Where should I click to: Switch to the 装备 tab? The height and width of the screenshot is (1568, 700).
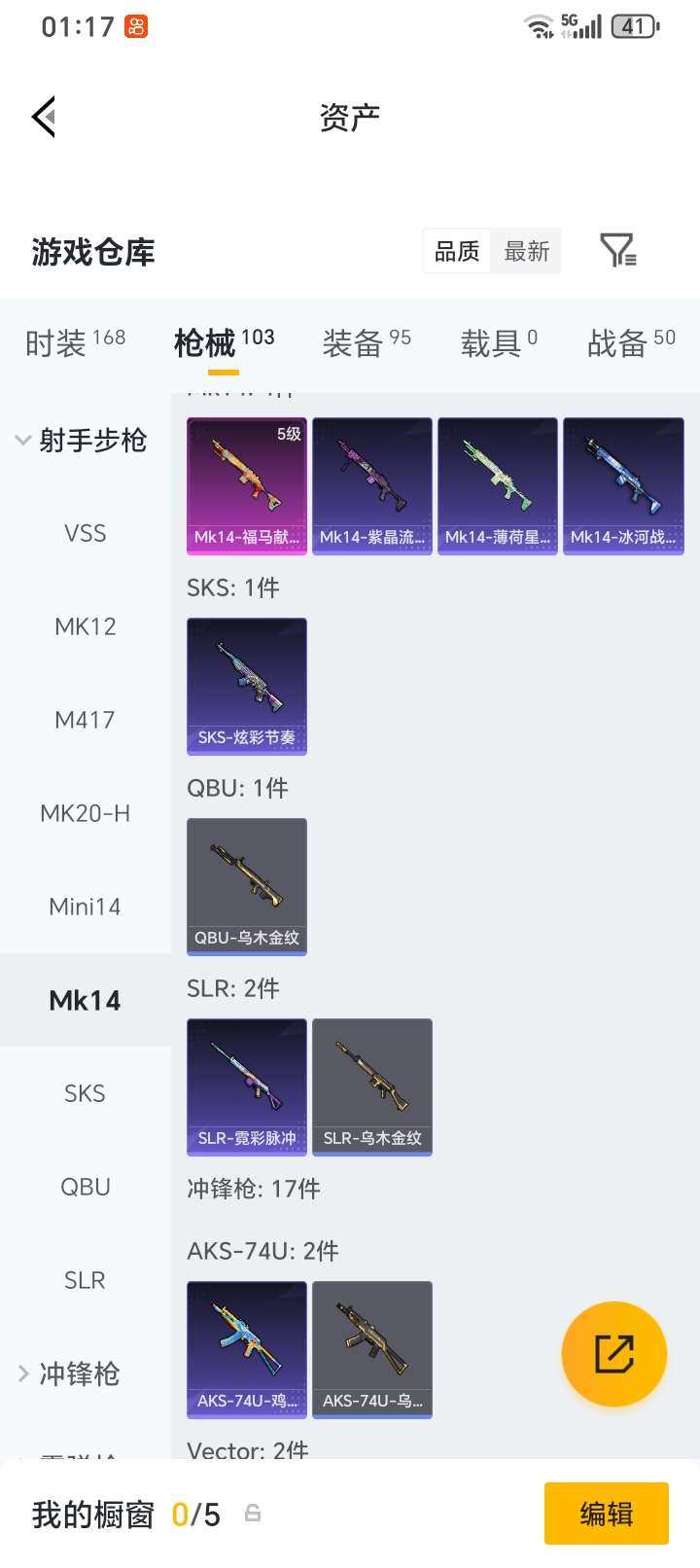click(367, 342)
